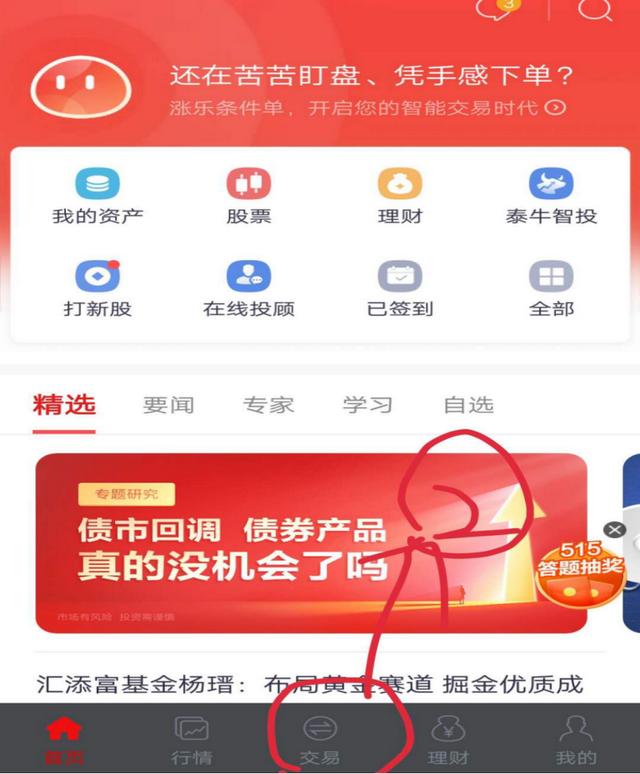The height and width of the screenshot is (774, 640).
Task: Open the messages icon with badge
Action: (x=499, y=9)
